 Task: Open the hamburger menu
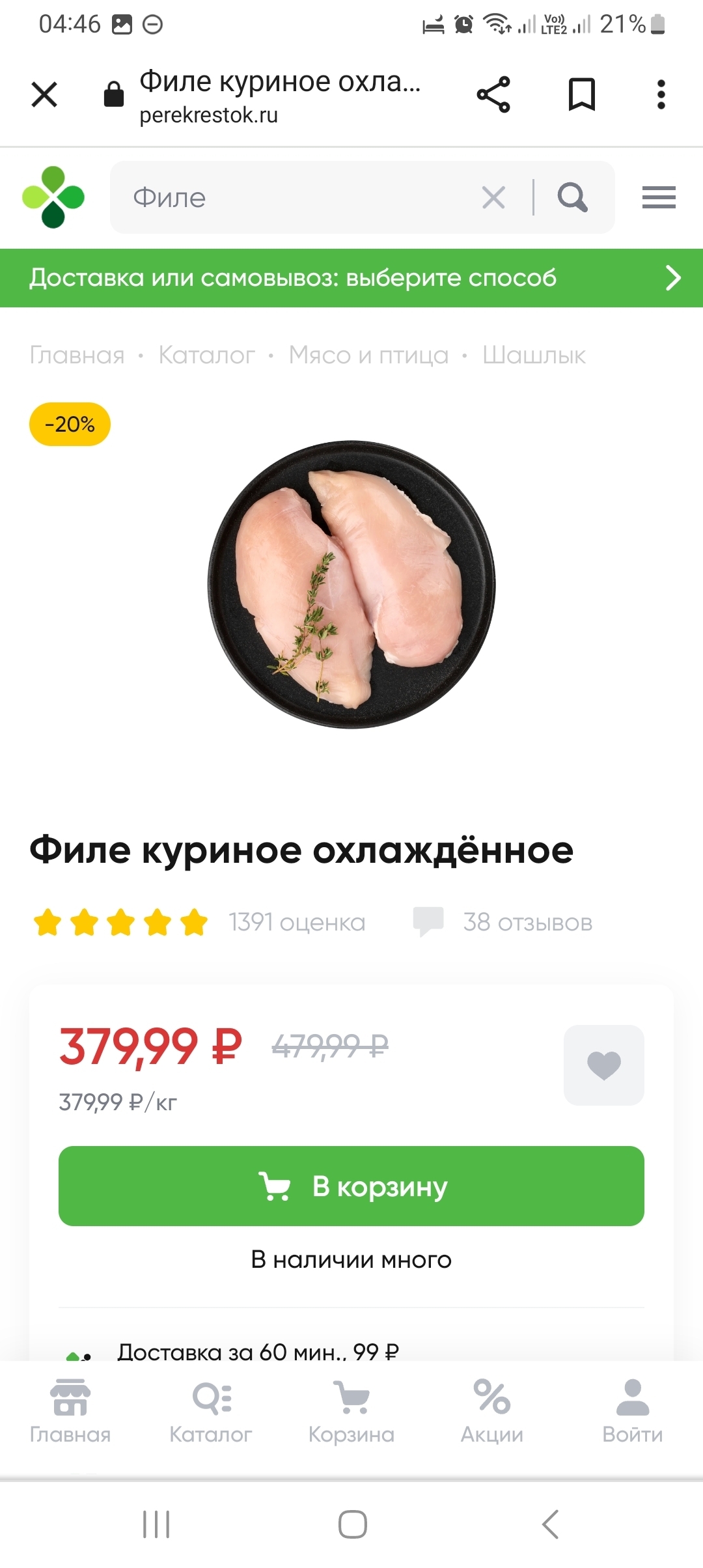[659, 197]
